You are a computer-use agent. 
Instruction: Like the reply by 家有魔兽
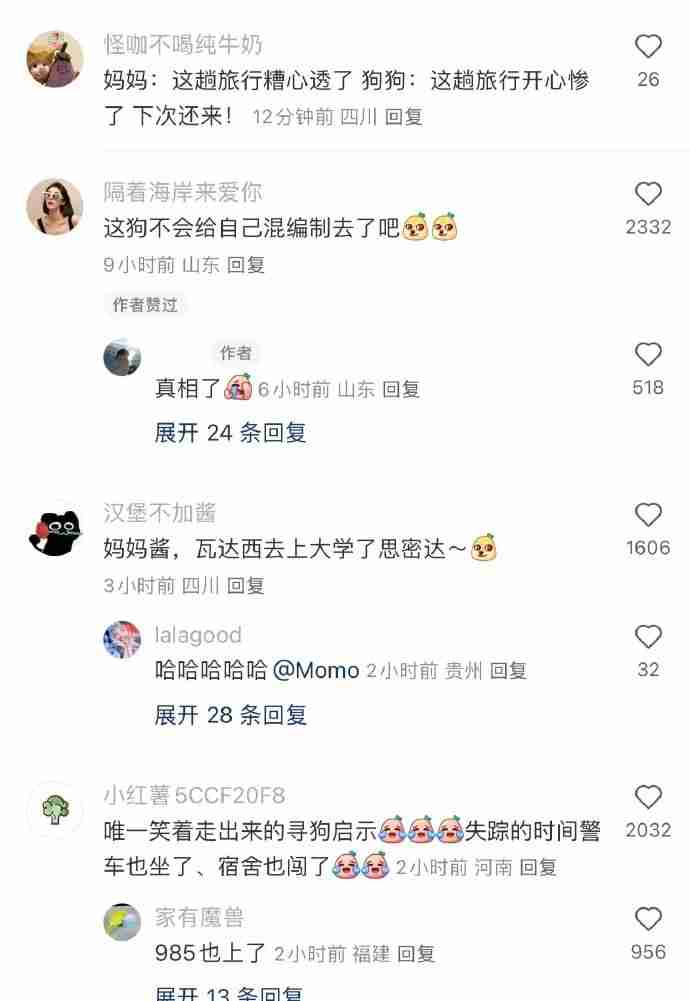point(648,919)
